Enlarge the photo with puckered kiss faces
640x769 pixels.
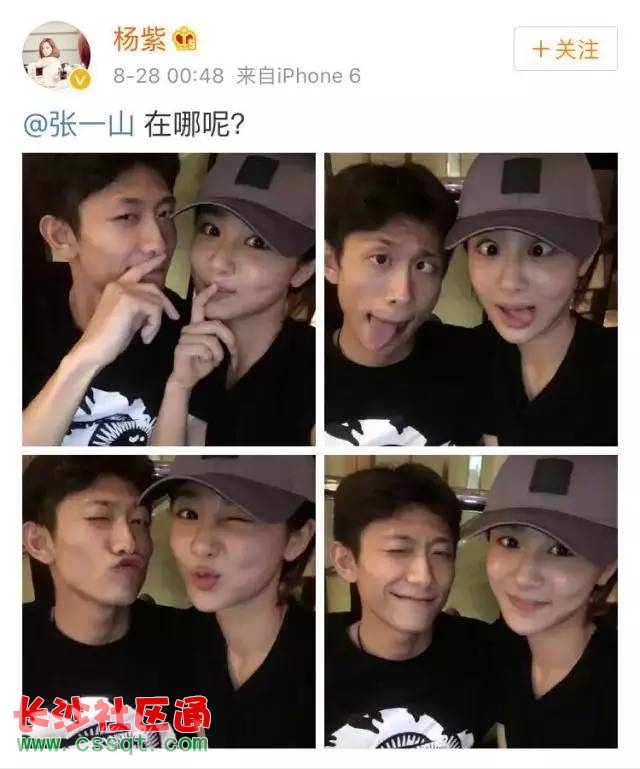pyautogui.click(x=169, y=602)
